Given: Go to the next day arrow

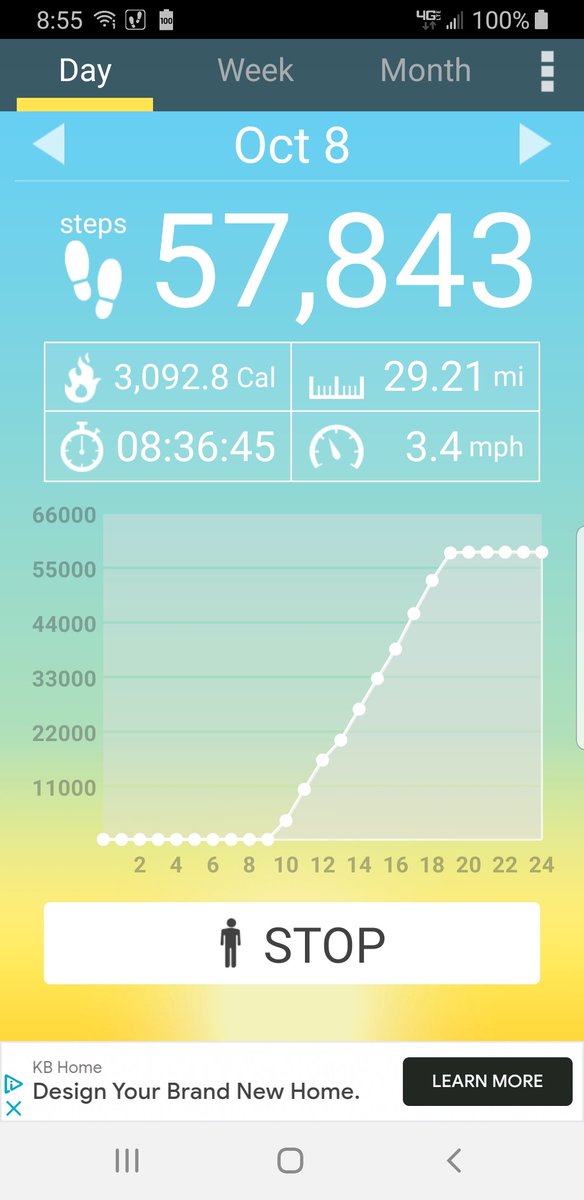Looking at the screenshot, I should (535, 145).
